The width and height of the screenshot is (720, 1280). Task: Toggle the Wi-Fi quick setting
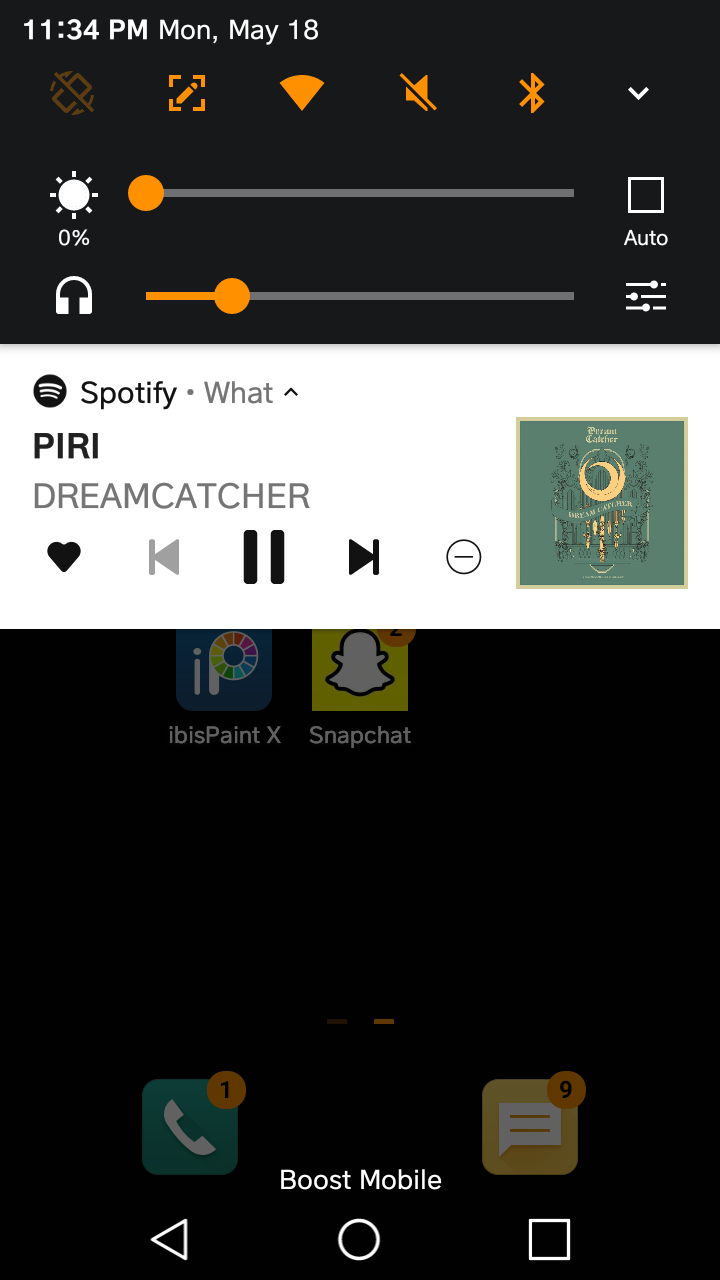(x=302, y=94)
